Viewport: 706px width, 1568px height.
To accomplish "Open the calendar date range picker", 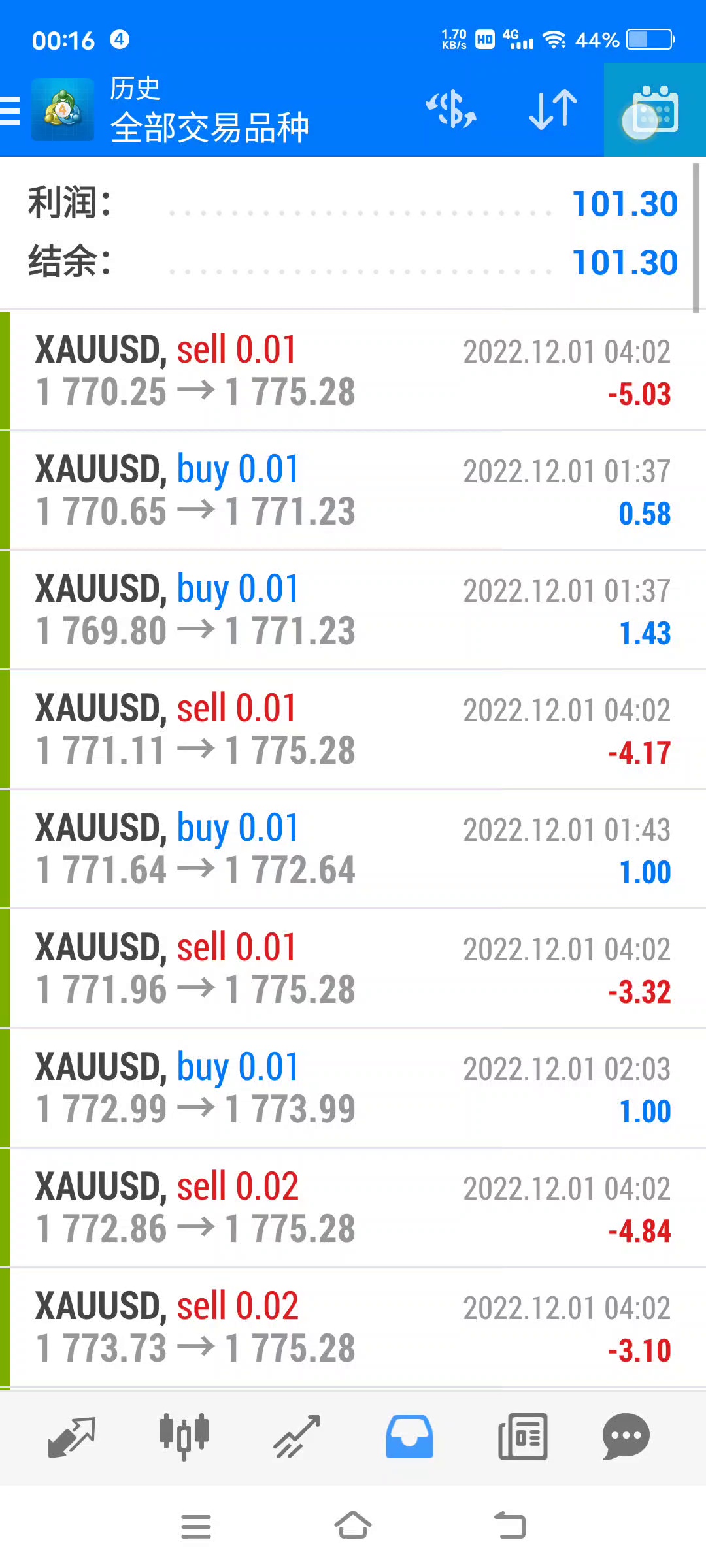I will pos(654,110).
